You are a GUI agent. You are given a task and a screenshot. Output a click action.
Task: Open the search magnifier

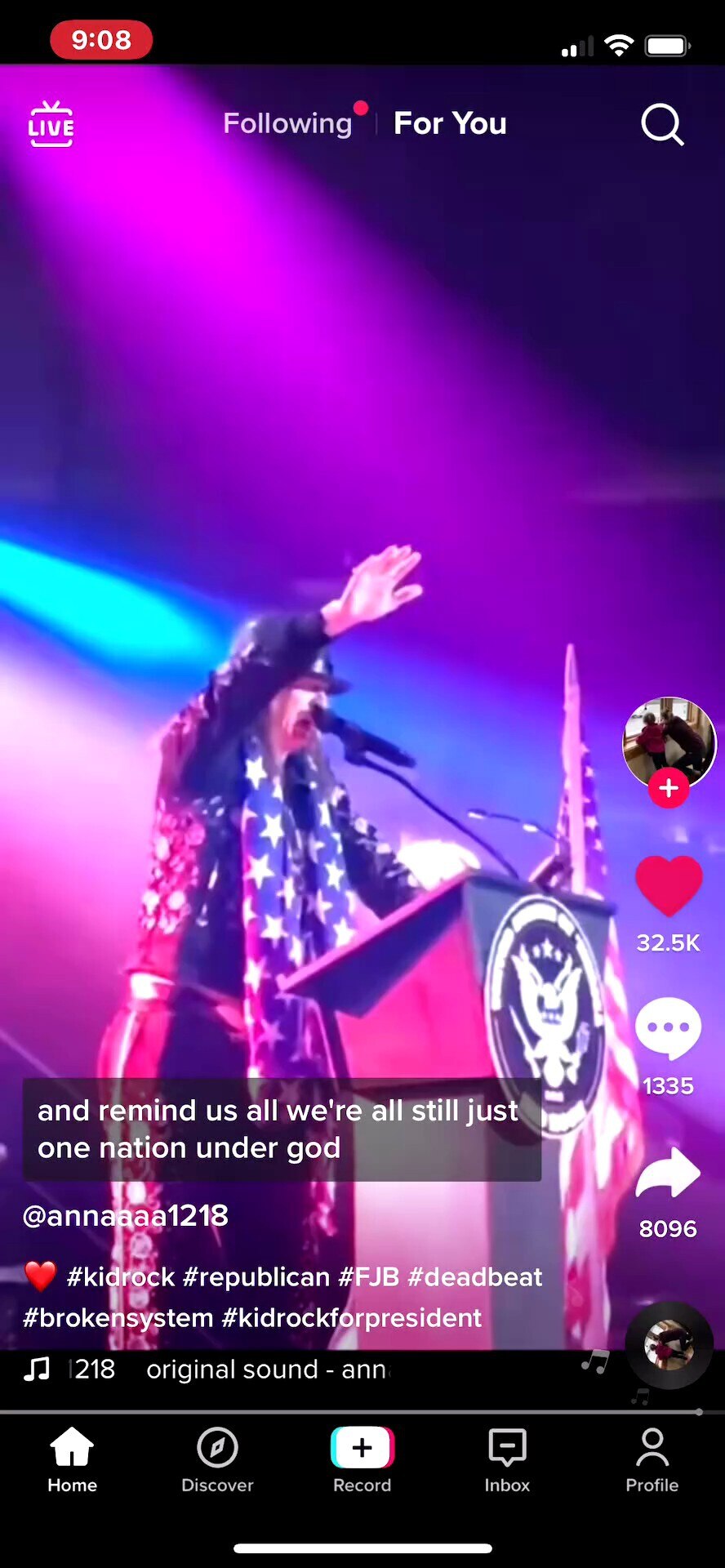661,125
